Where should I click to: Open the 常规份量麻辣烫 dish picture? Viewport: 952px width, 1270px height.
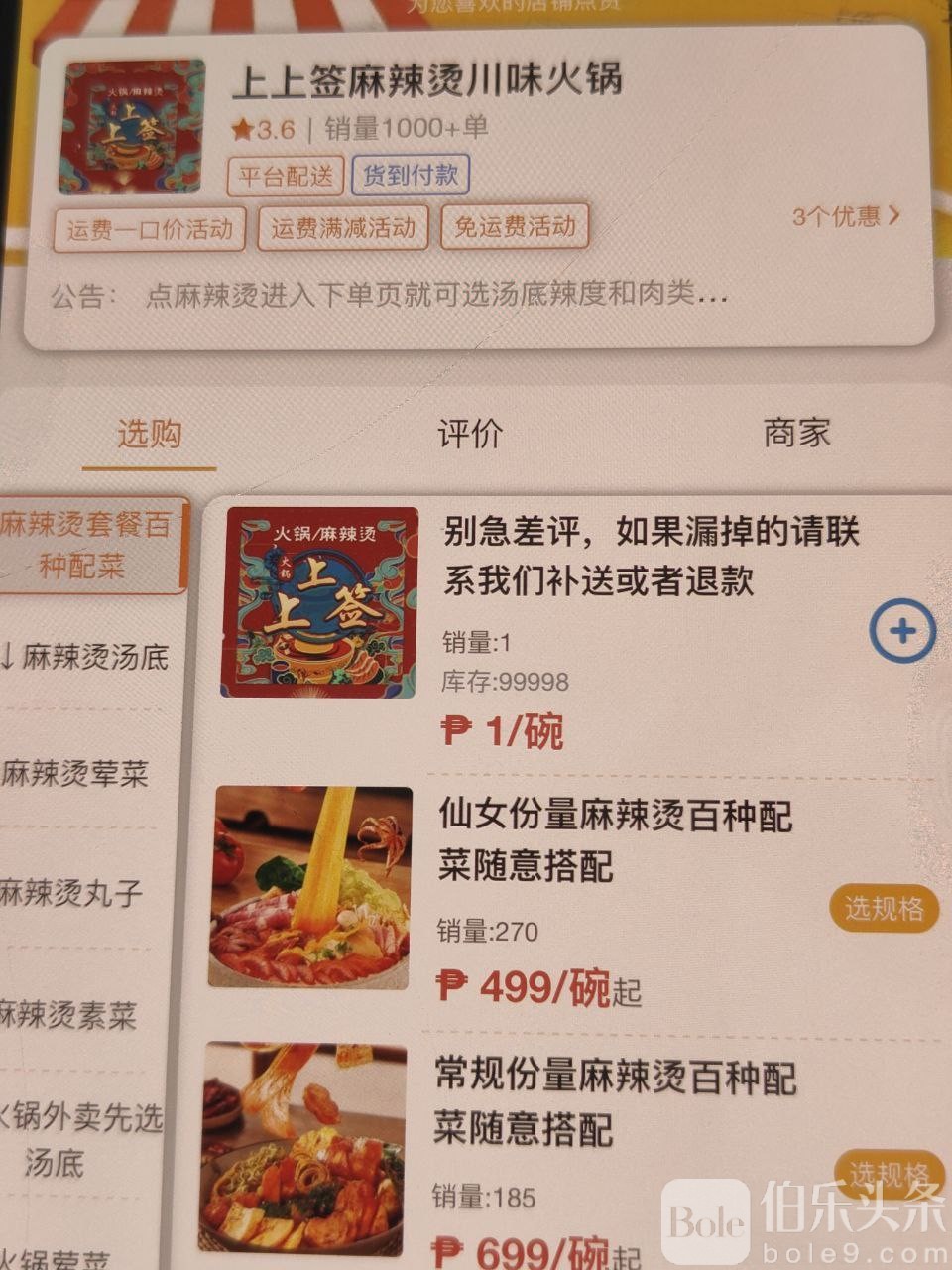pos(303,1149)
